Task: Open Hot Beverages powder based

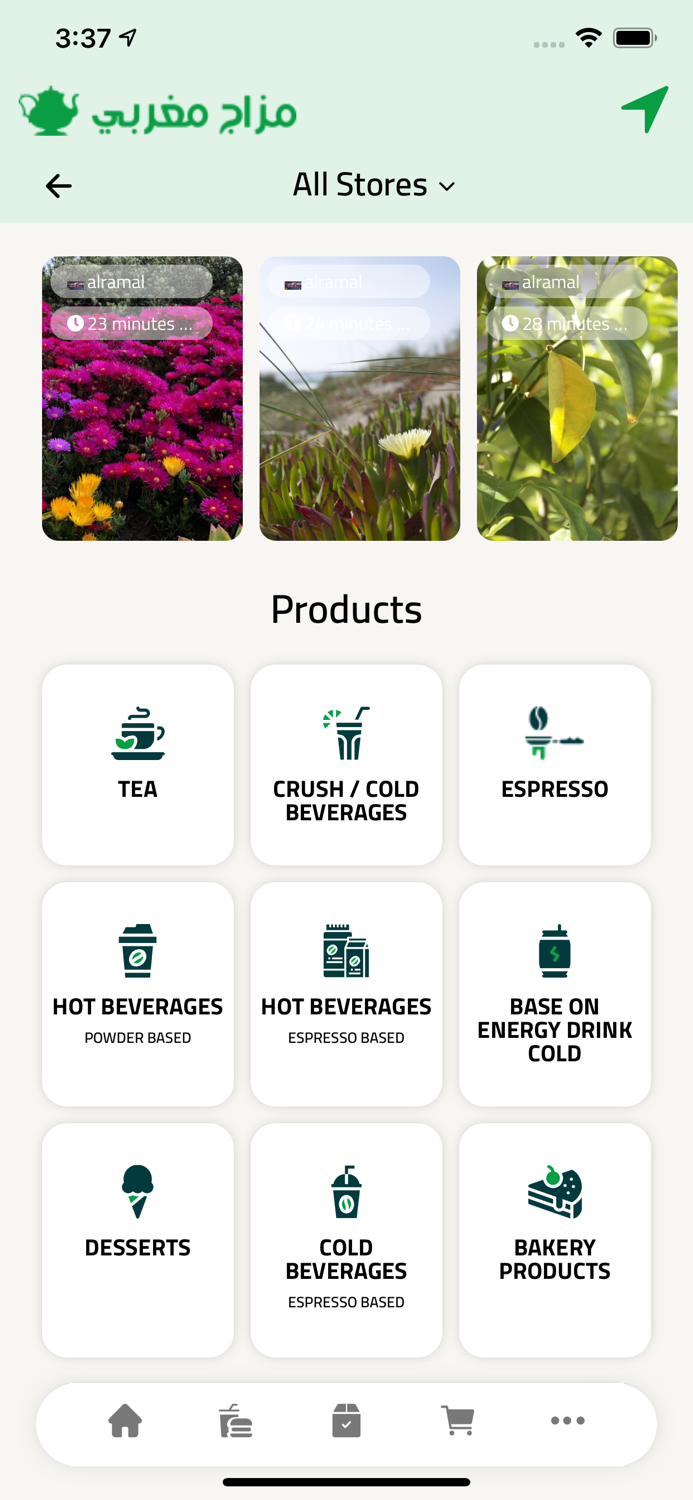Action: [x=138, y=994]
